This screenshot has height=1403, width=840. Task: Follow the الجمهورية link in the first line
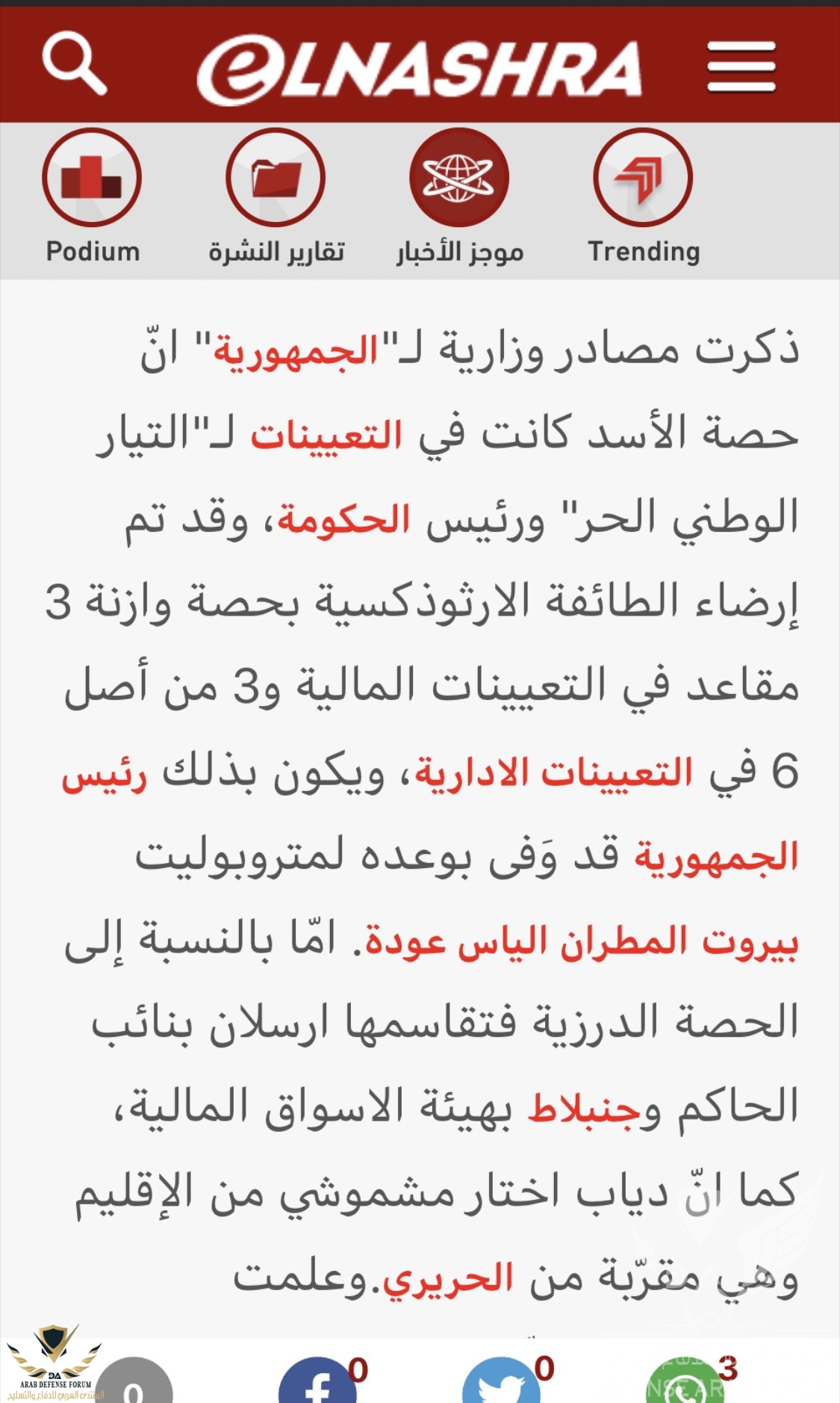[296, 350]
